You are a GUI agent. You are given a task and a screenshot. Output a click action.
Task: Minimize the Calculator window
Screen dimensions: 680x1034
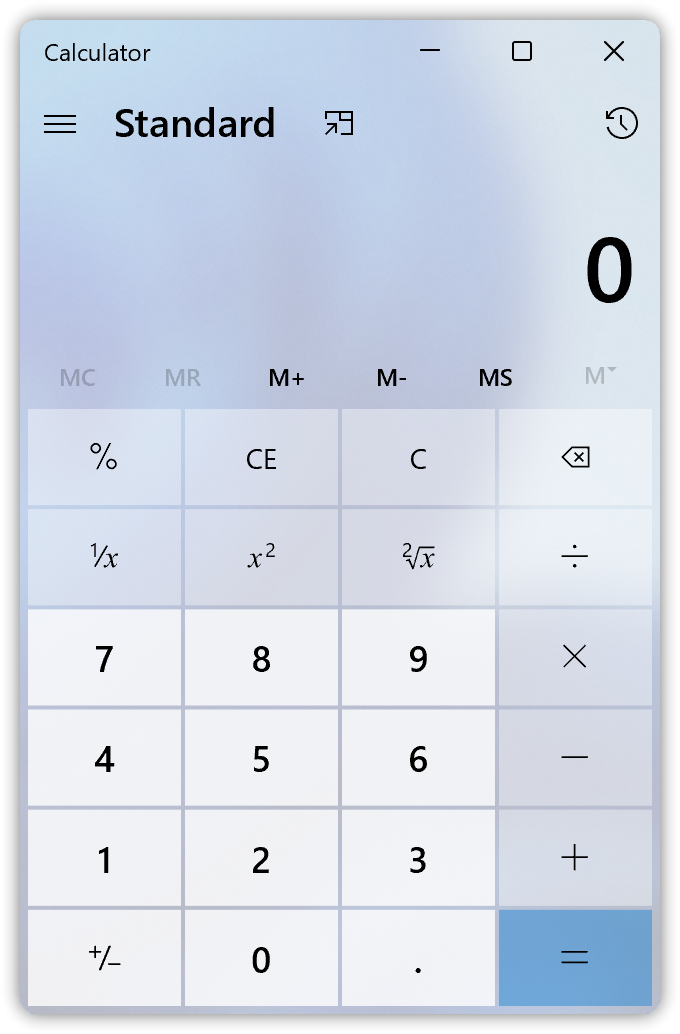(431, 52)
